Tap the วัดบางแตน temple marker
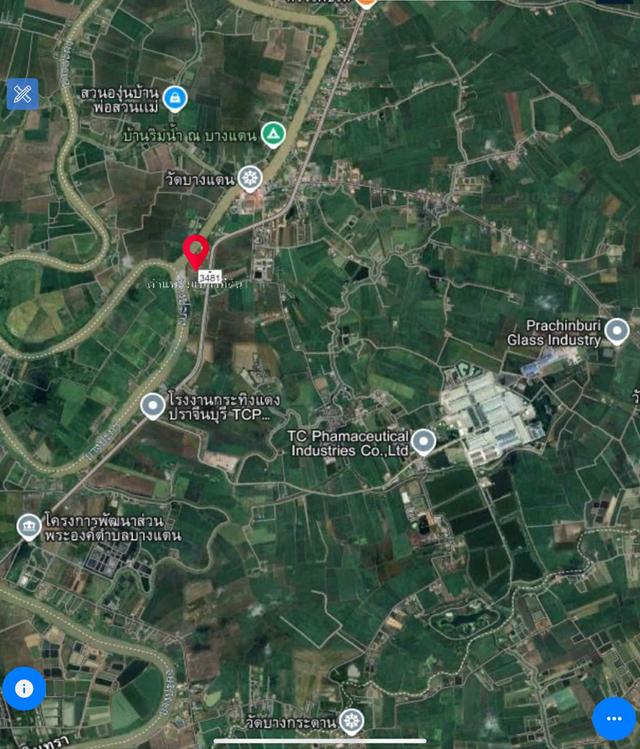This screenshot has height=749, width=640. (249, 179)
